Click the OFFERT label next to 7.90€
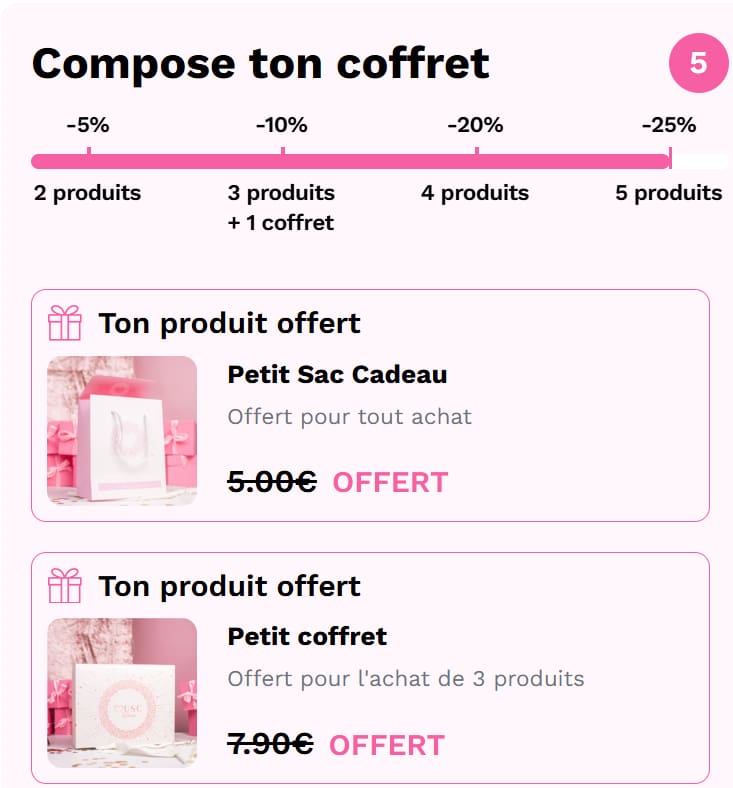 click(x=387, y=745)
